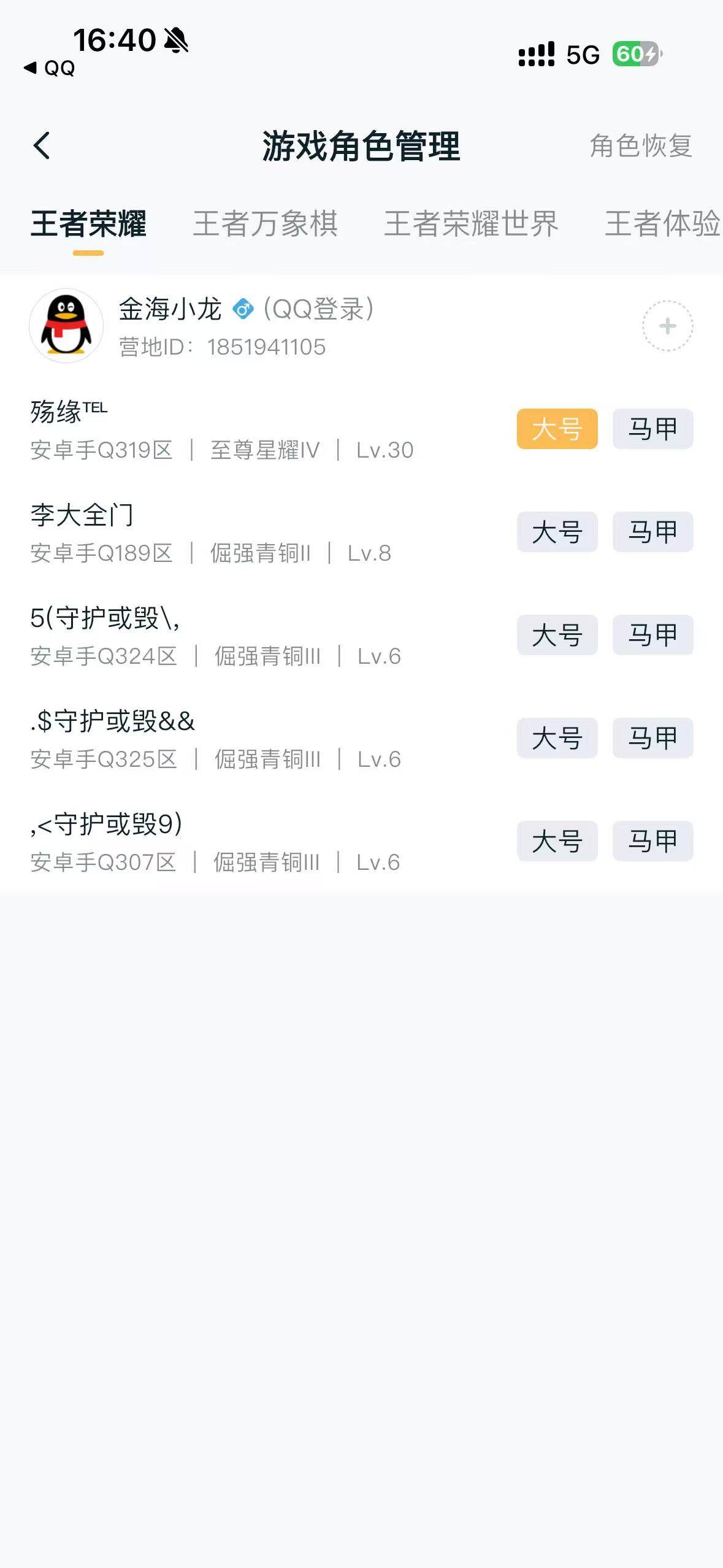This screenshot has width=723, height=1568.
Task: Tap ◀ QQ to return to the QQ app
Action: 49,69
